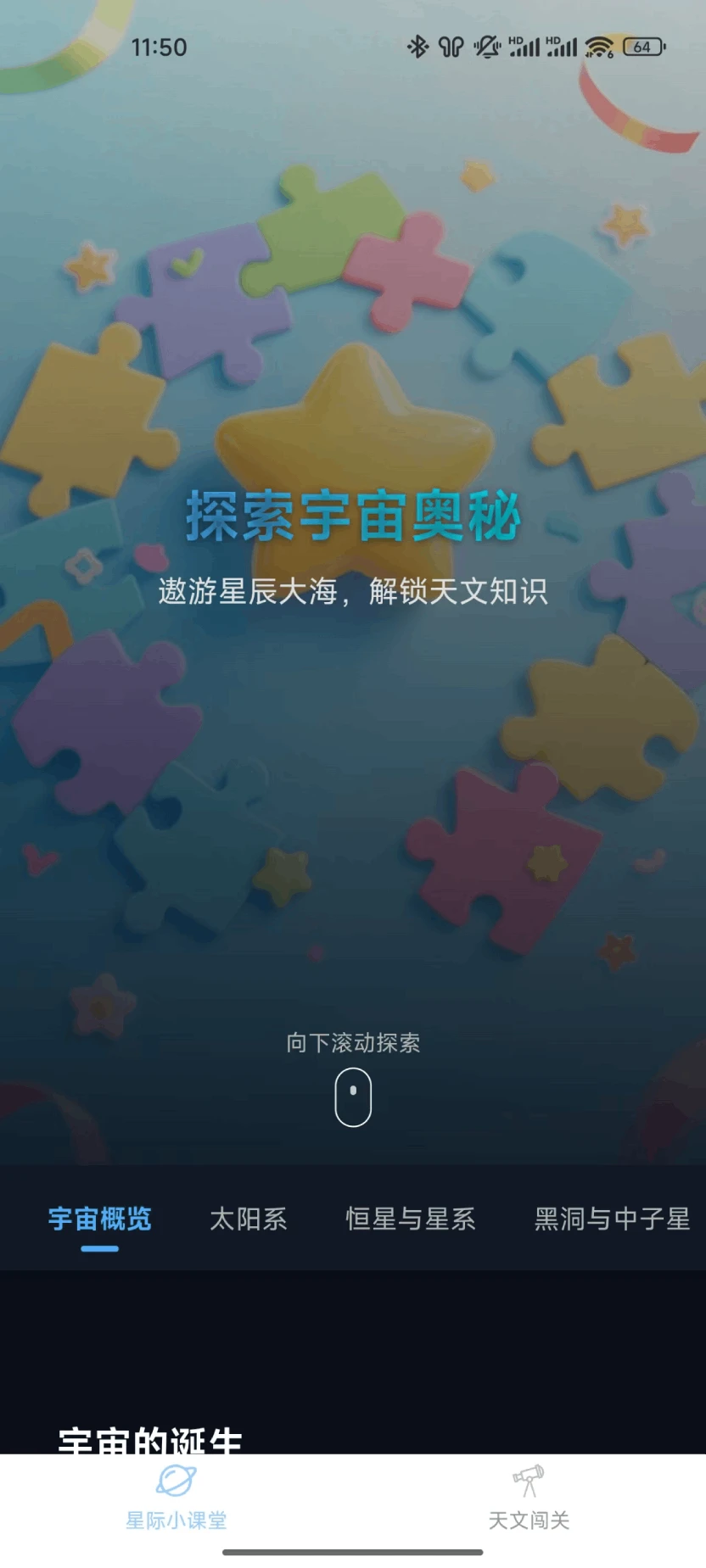
Task: Click the earbuds icon in the status bar
Action: 451,47
